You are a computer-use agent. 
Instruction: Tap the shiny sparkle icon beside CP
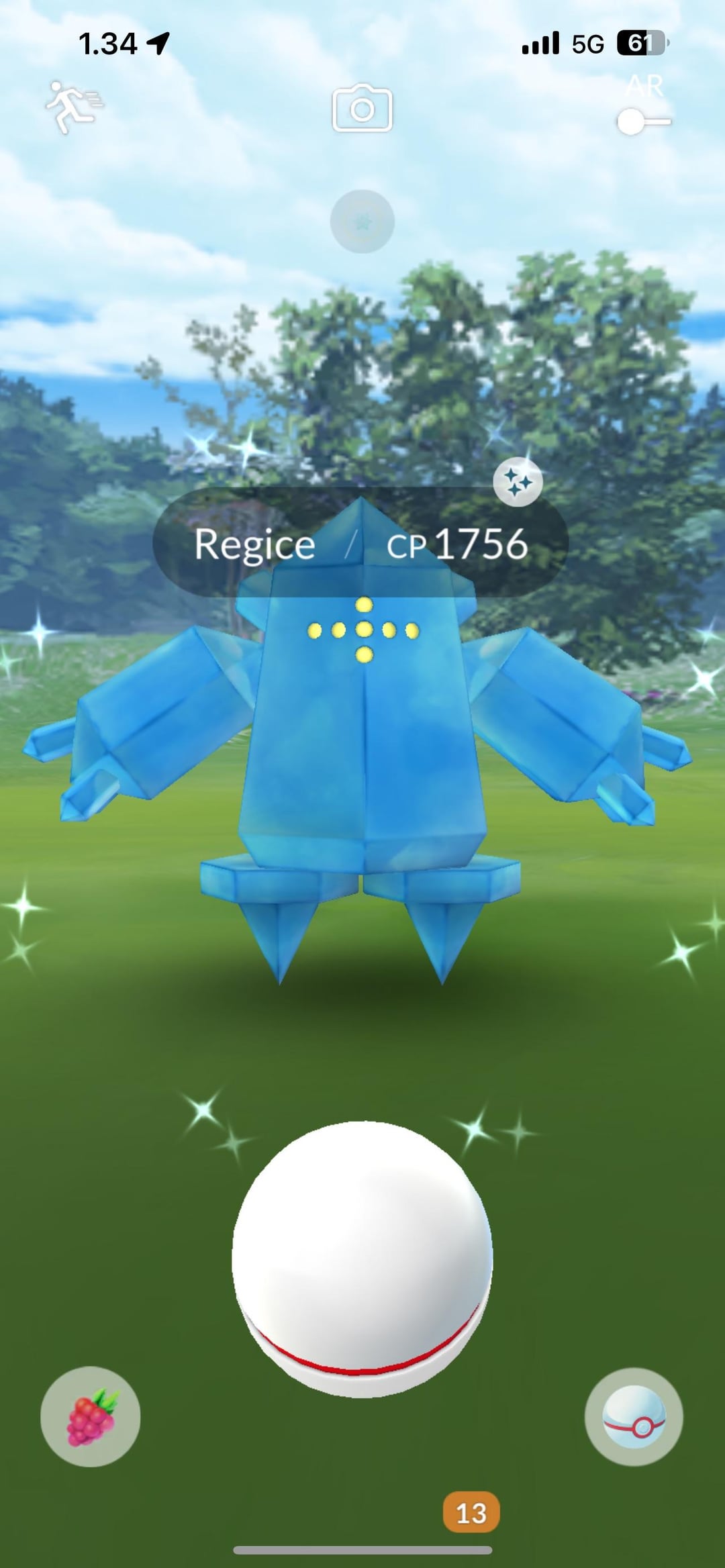pyautogui.click(x=518, y=482)
